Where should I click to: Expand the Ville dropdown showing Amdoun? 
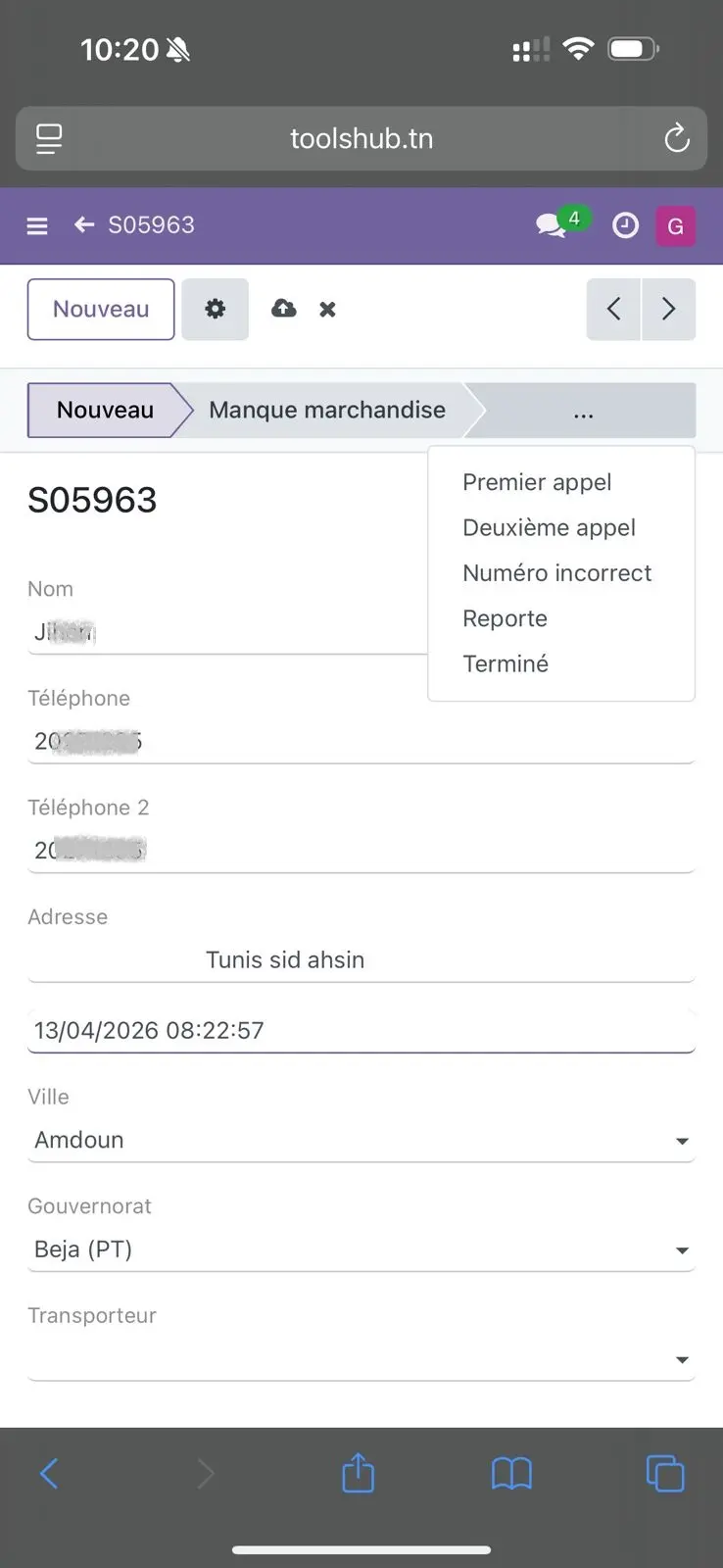(x=361, y=1141)
